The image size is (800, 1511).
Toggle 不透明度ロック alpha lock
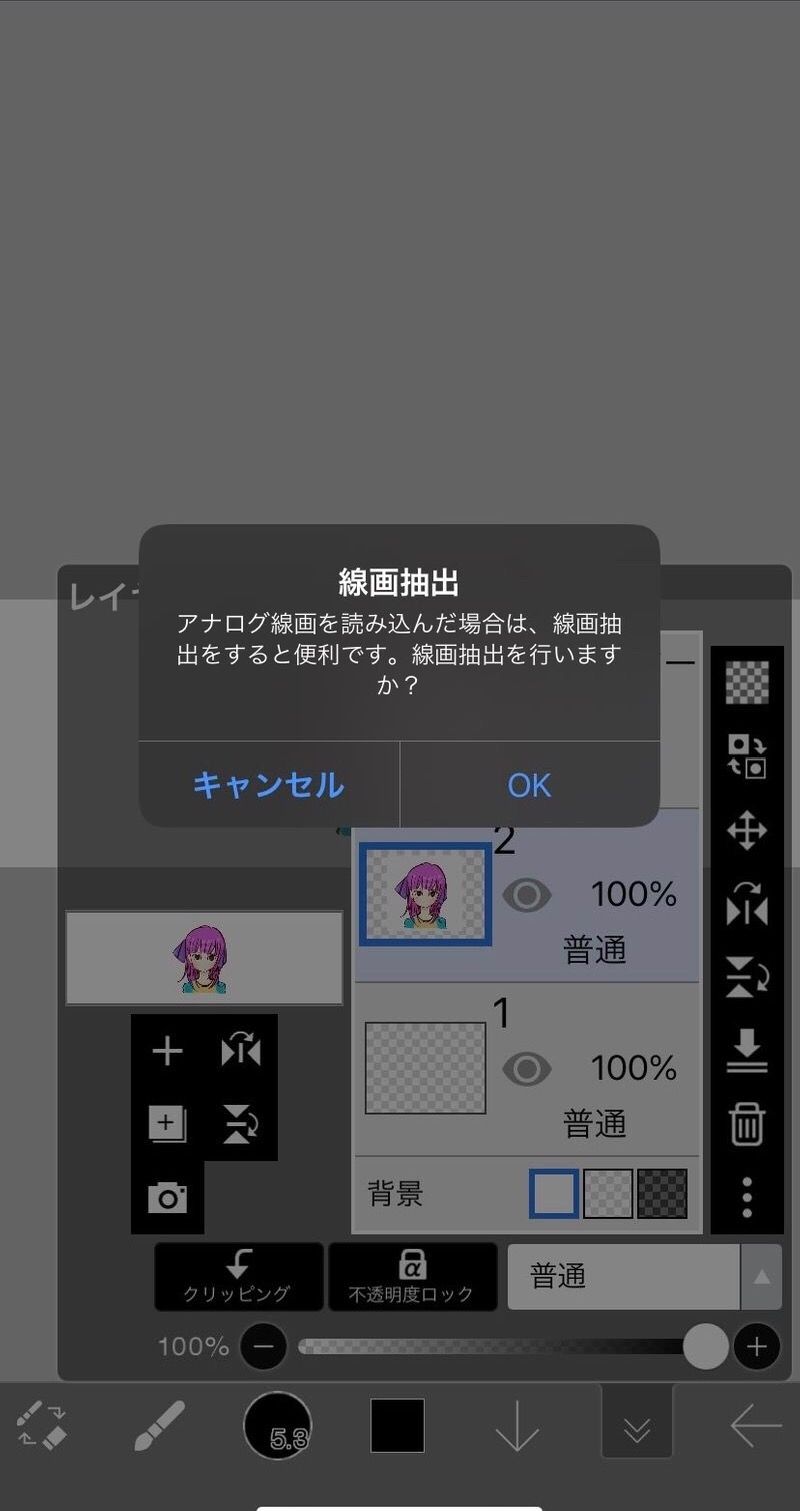[x=412, y=1276]
